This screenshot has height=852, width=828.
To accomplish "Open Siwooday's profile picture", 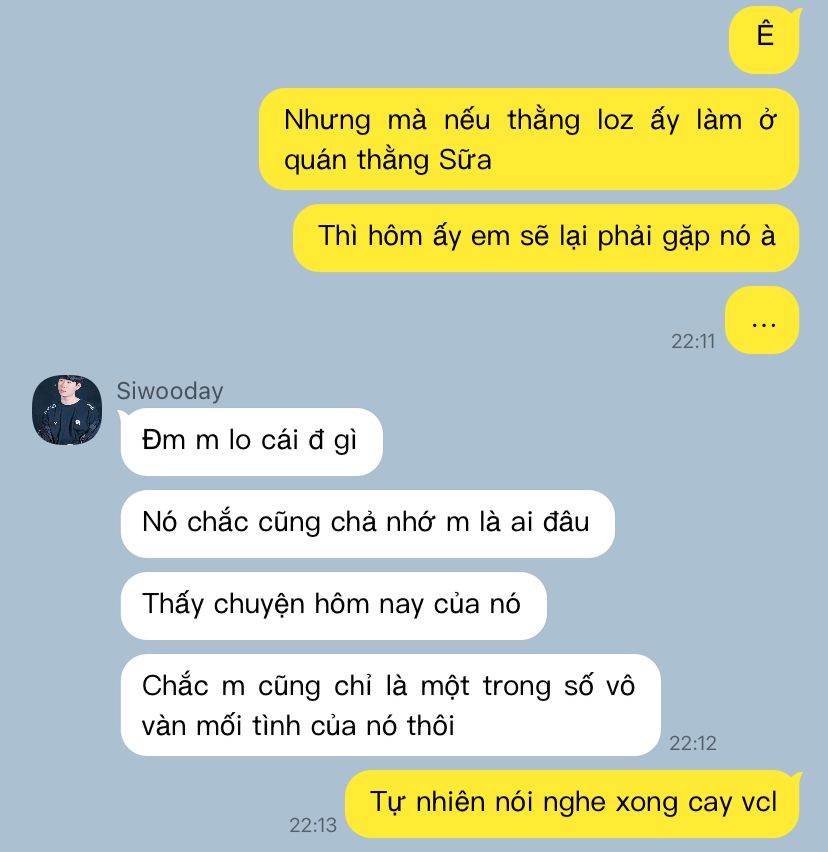I will [x=67, y=410].
